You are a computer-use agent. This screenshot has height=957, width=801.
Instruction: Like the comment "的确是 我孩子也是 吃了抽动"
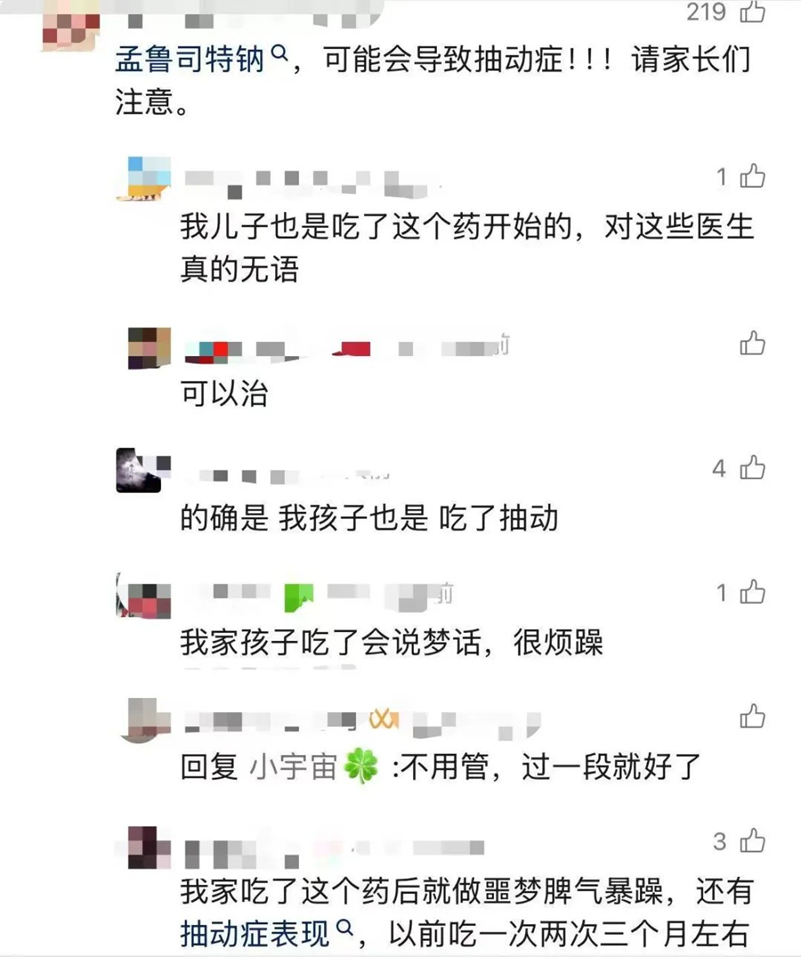pyautogui.click(x=752, y=468)
